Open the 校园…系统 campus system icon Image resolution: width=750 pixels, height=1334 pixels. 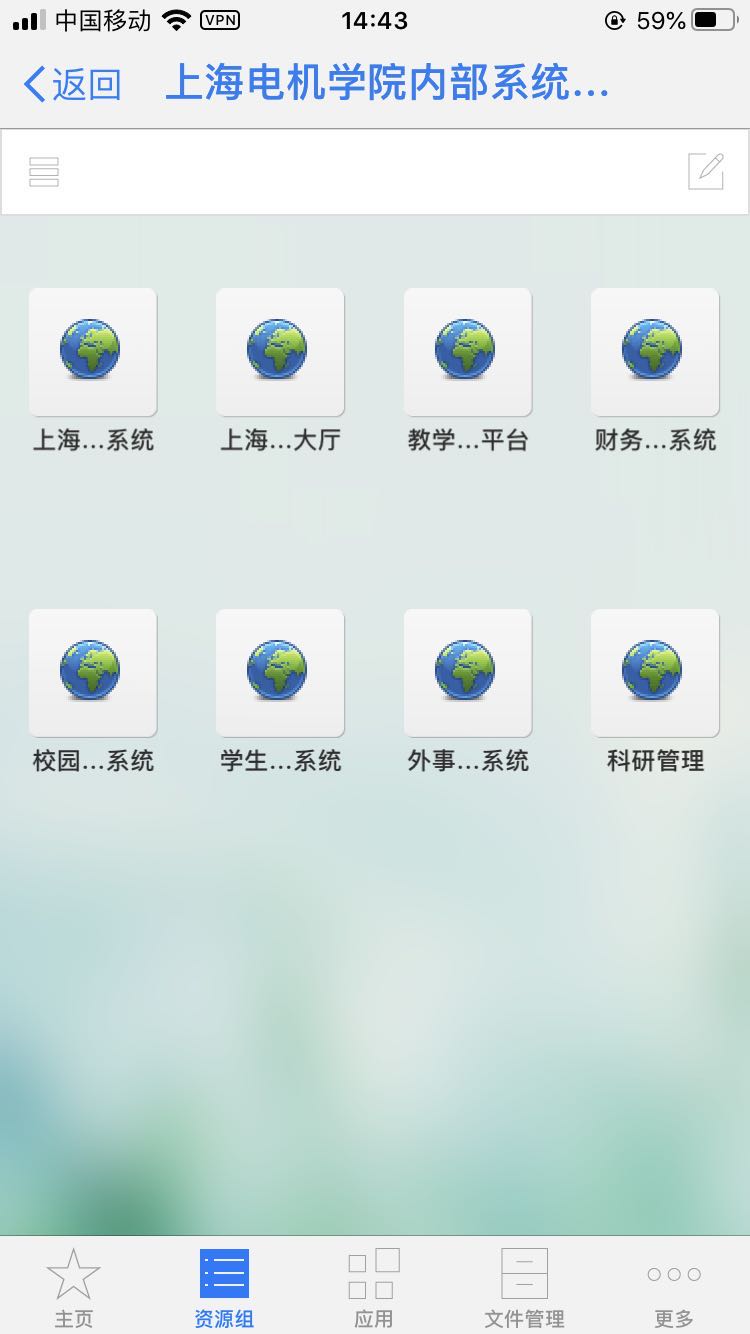[x=92, y=672]
